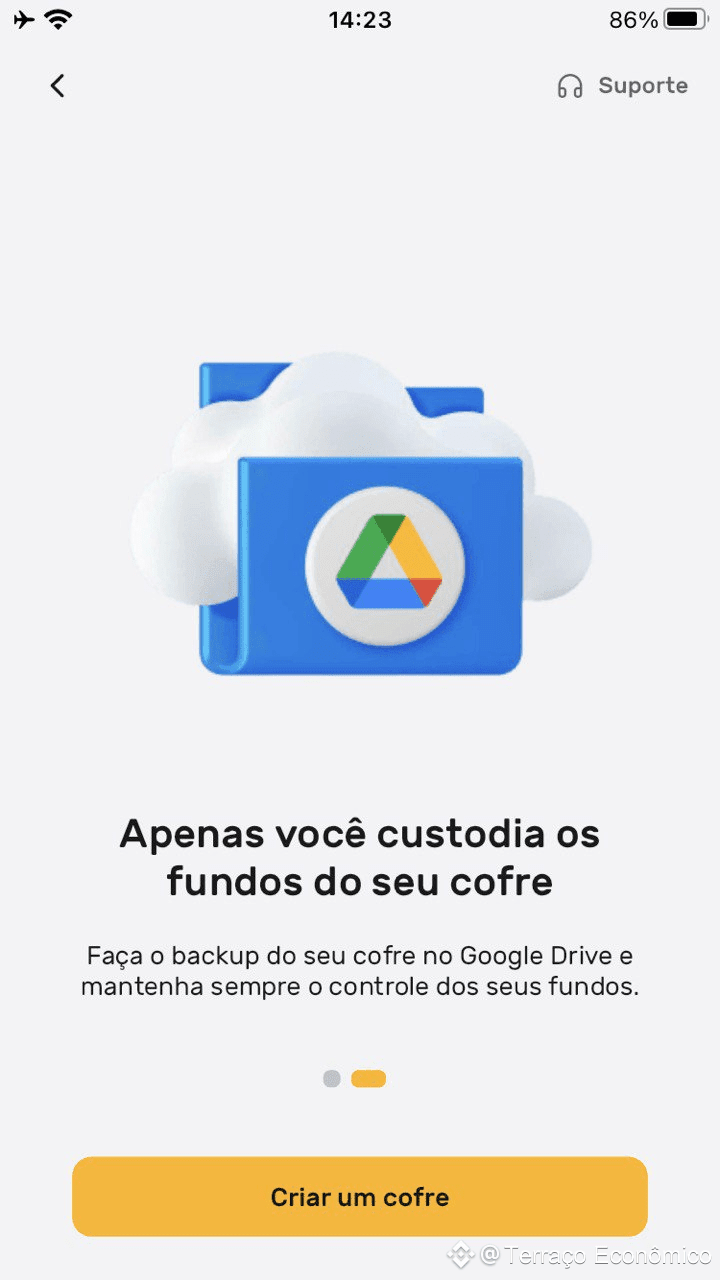
Task: Open Suporte help
Action: click(x=623, y=86)
